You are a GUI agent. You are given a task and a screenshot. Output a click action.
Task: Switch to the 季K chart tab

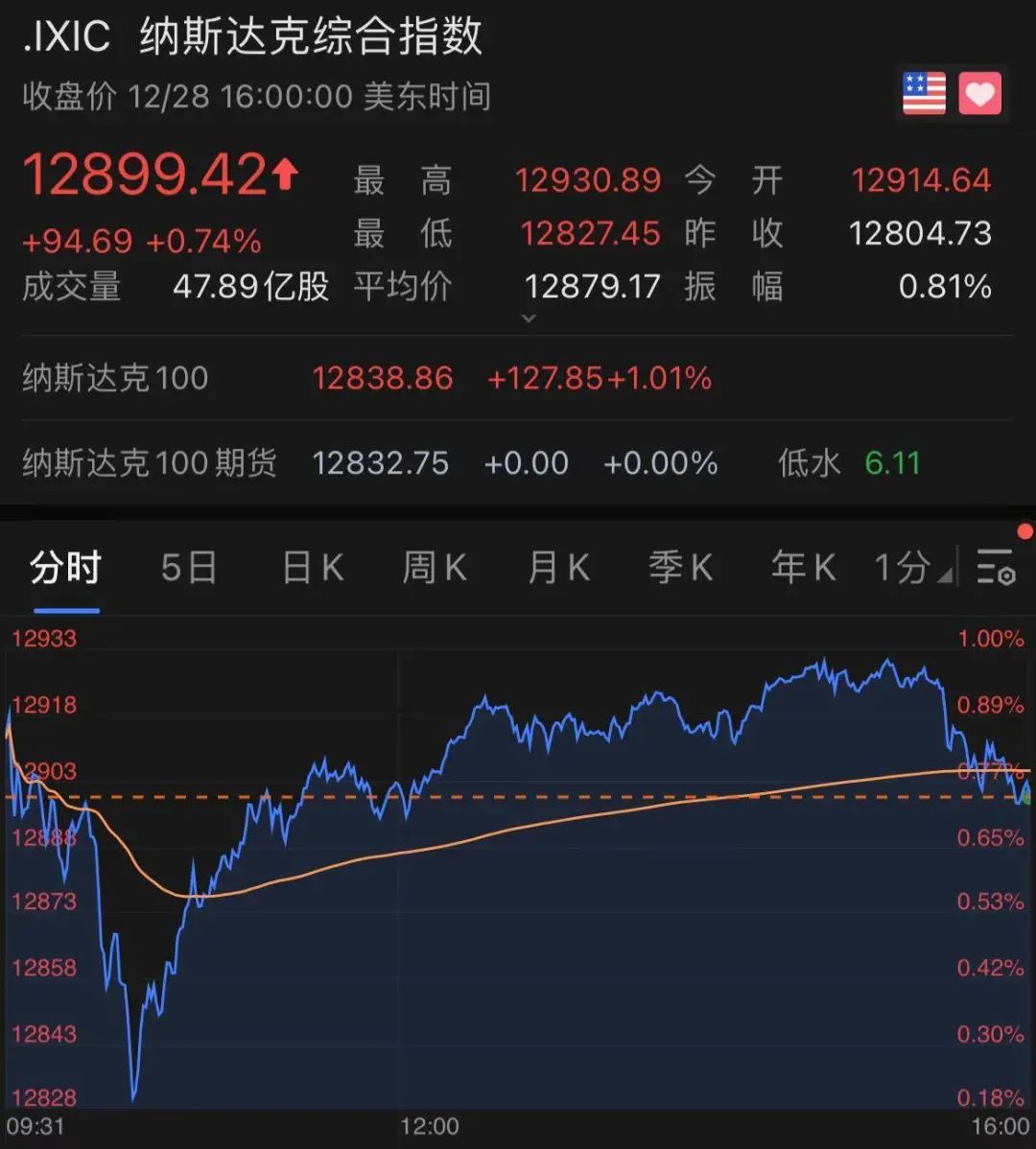point(680,568)
